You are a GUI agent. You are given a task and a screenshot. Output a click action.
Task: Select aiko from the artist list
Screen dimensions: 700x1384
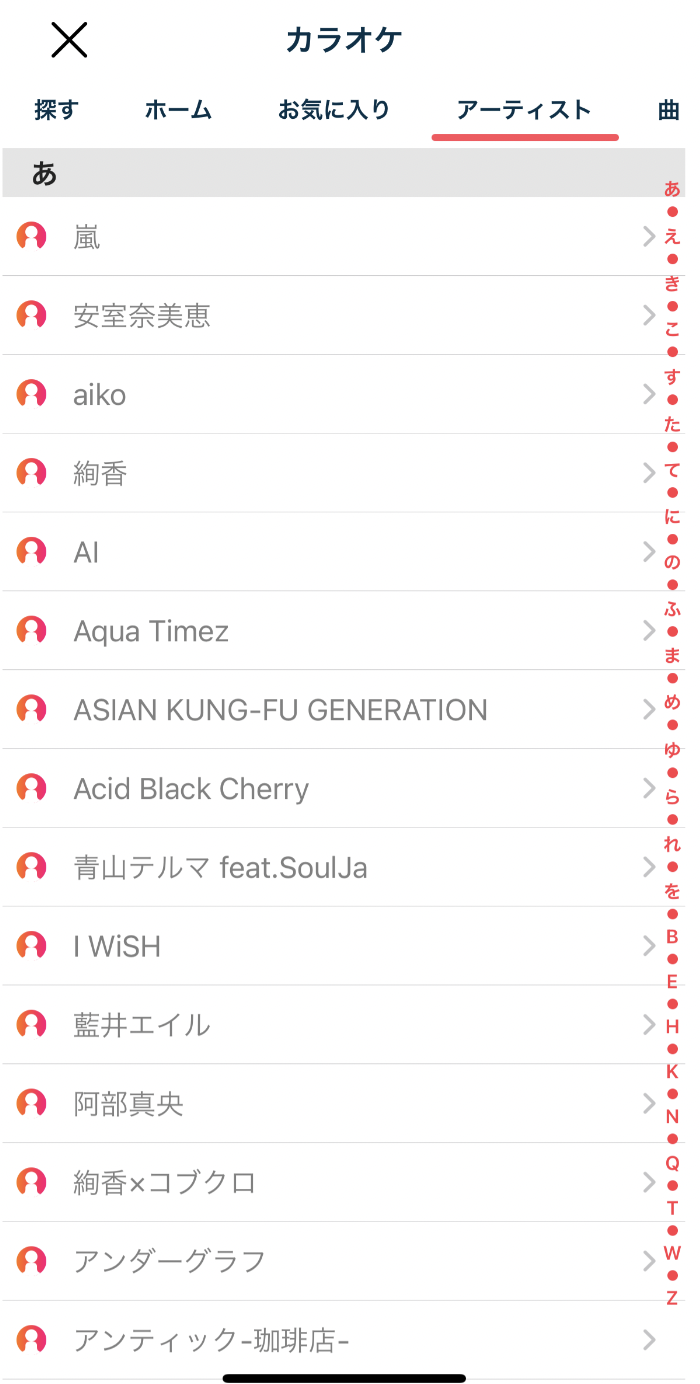point(330,395)
